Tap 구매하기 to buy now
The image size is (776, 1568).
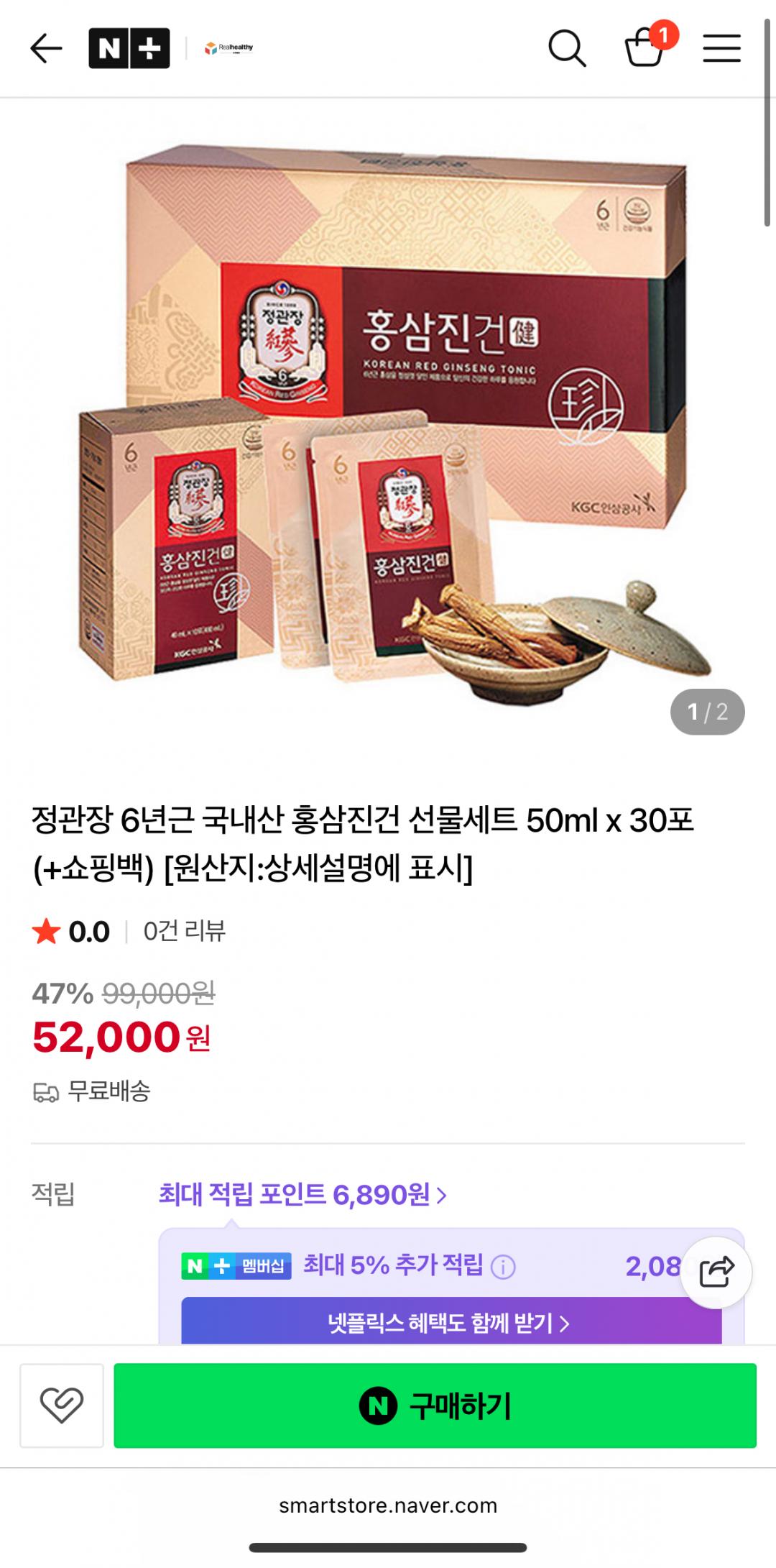click(435, 1406)
